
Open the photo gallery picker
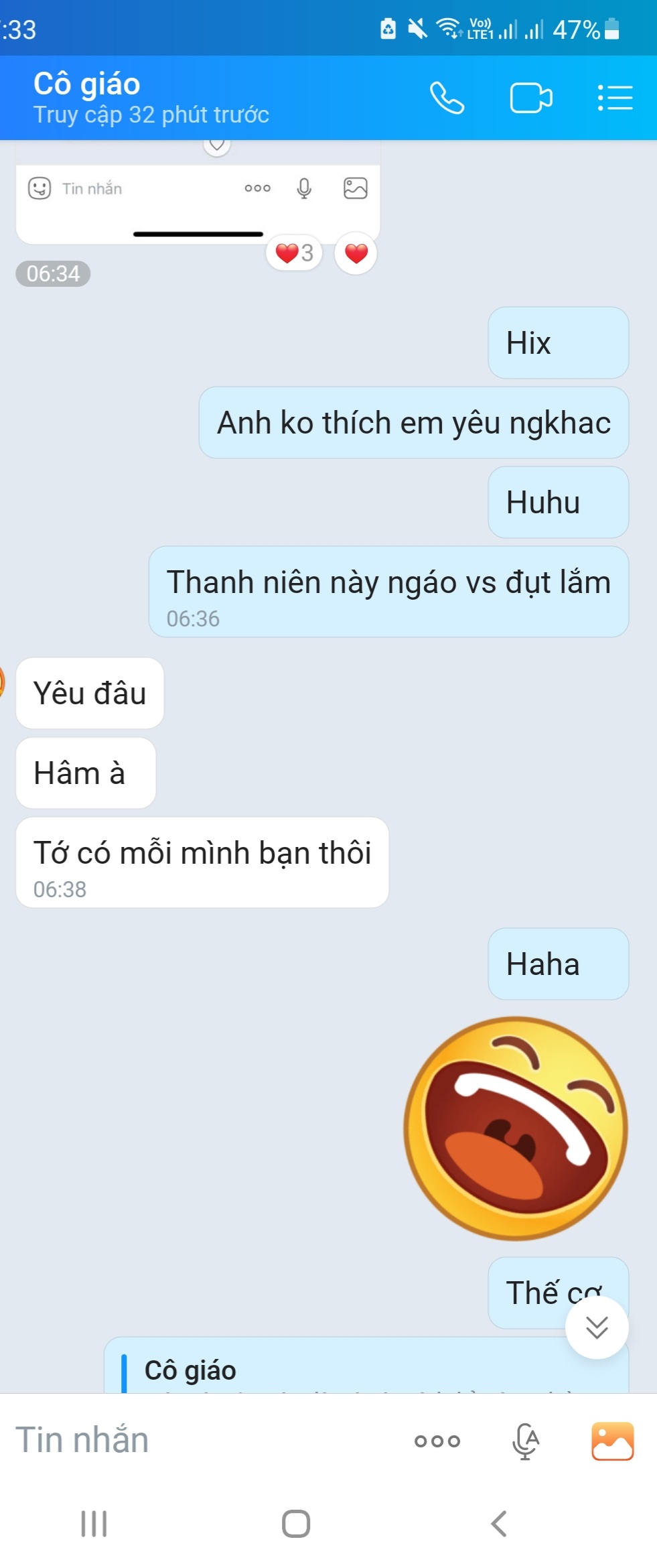[612, 1441]
